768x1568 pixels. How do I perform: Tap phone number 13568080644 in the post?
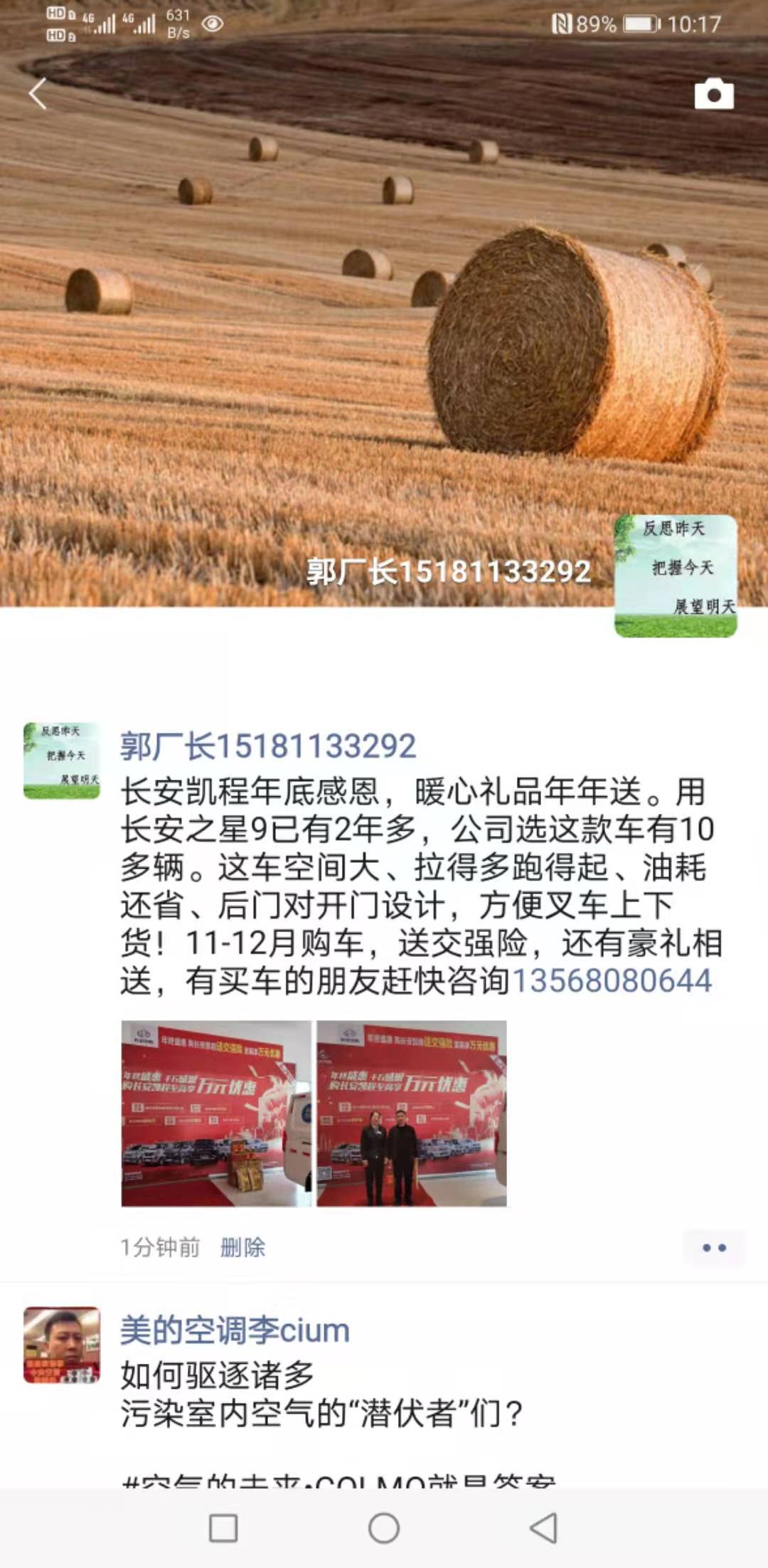click(x=612, y=981)
